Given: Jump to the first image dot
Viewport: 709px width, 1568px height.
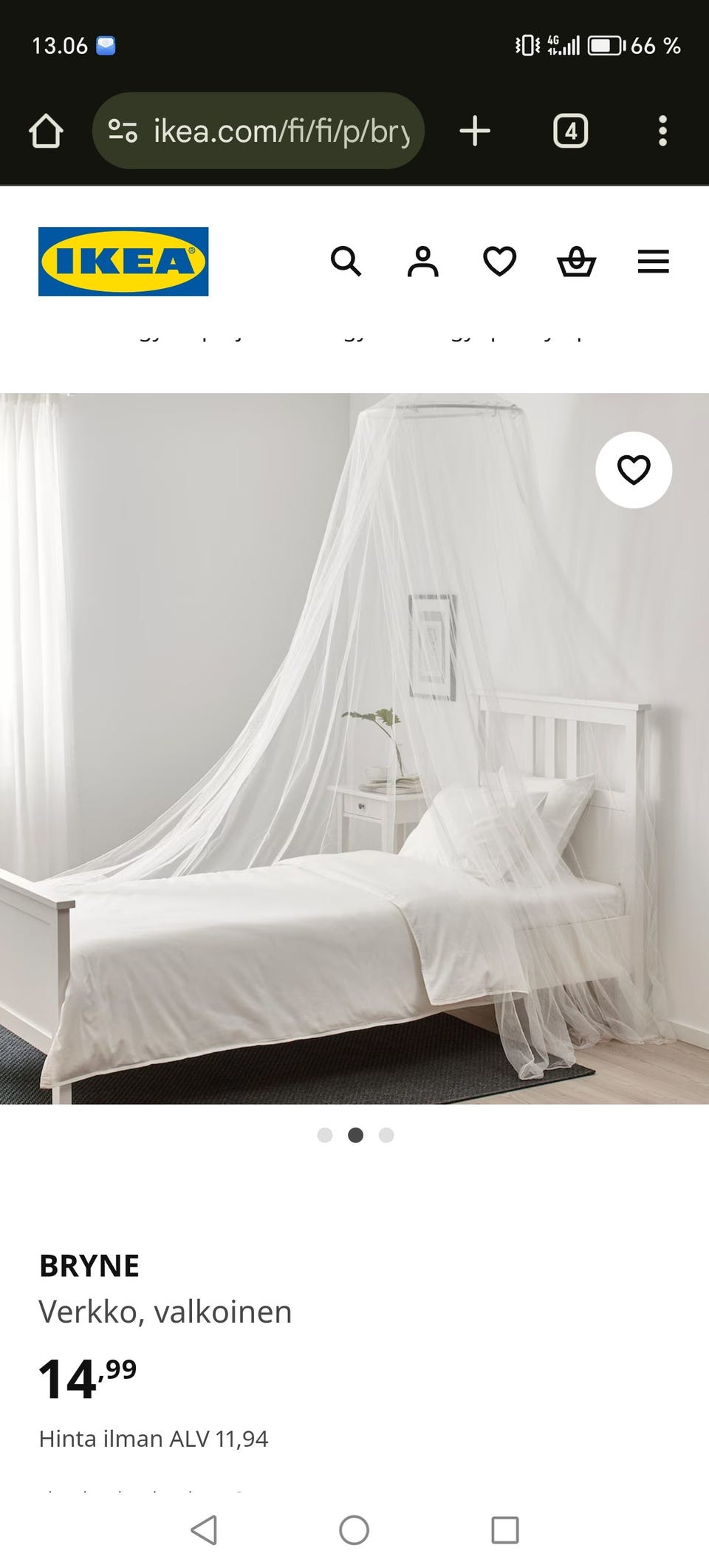Looking at the screenshot, I should click(324, 1135).
